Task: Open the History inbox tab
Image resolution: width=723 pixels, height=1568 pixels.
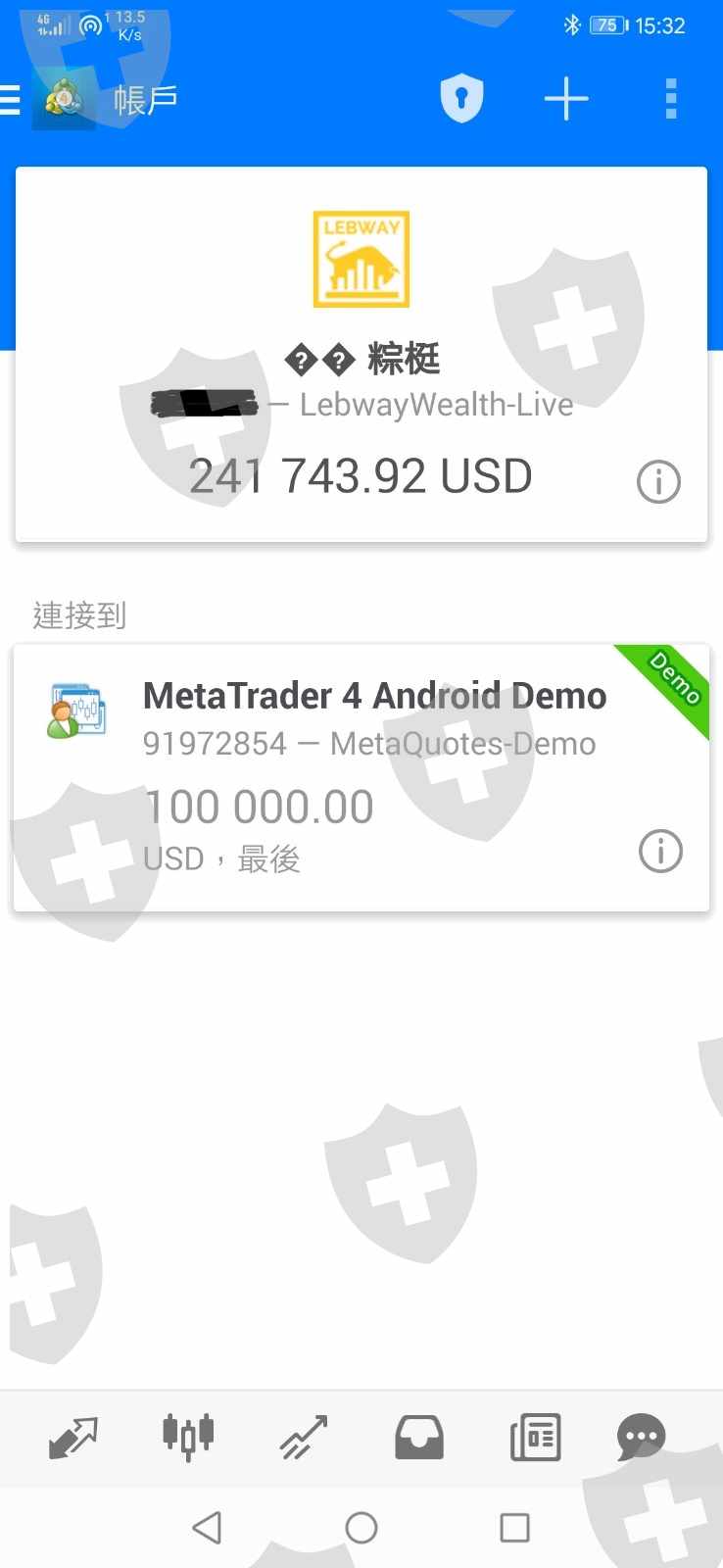Action: (x=419, y=1438)
